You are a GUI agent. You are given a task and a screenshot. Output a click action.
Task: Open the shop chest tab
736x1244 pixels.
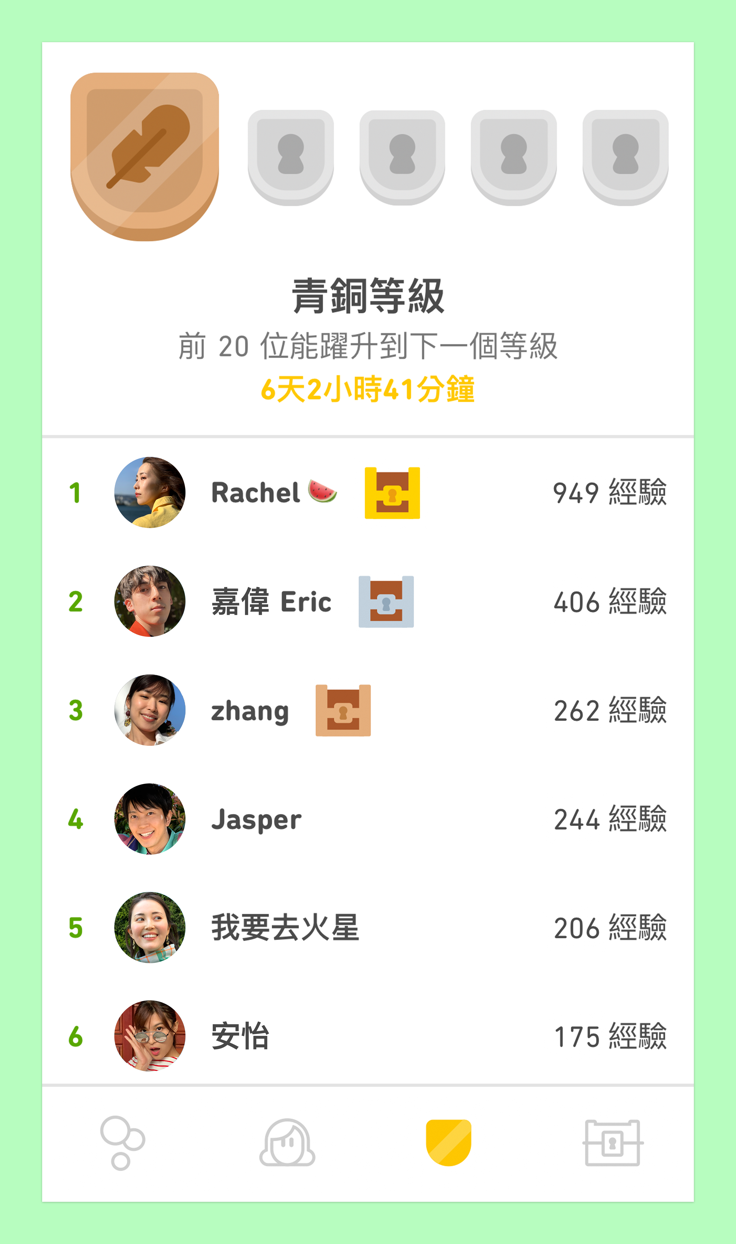612,1143
